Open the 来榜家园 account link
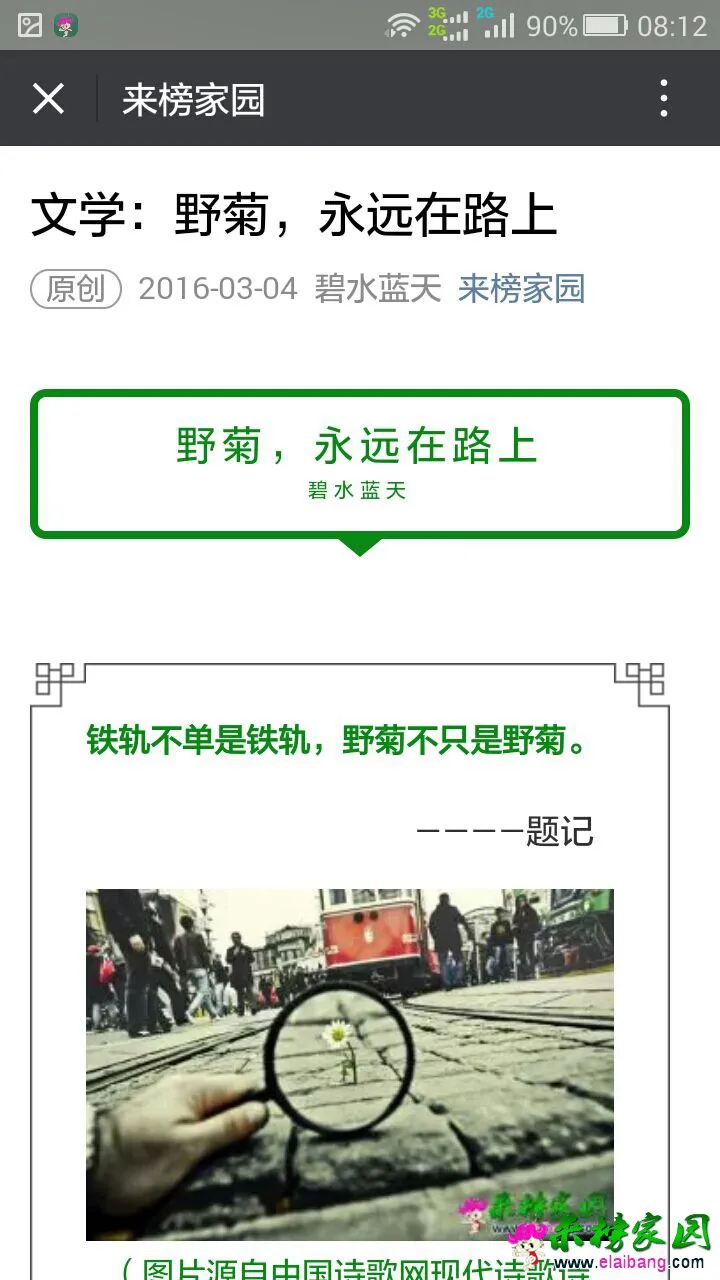Image resolution: width=720 pixels, height=1280 pixels. pyautogui.click(x=521, y=289)
